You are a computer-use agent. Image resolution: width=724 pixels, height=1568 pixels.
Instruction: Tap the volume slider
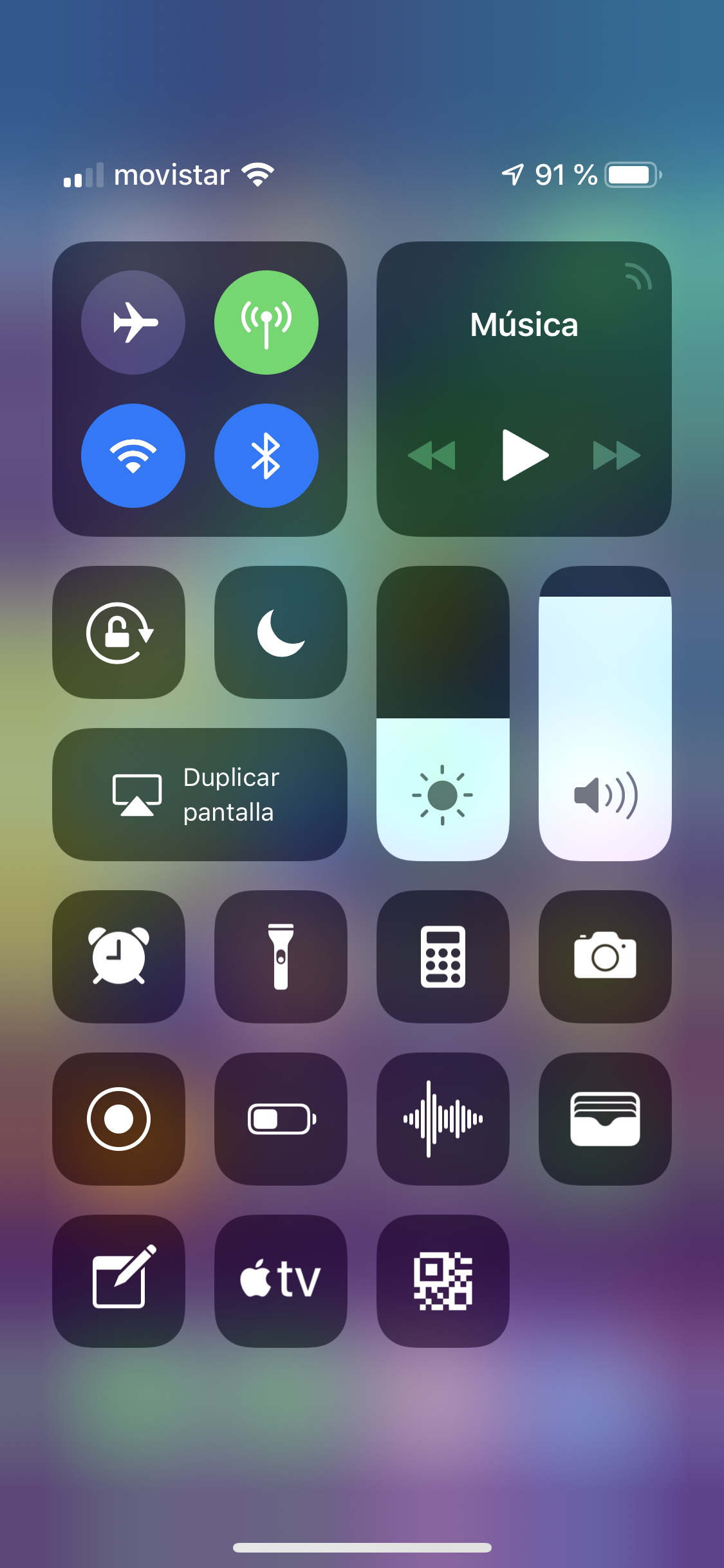pyautogui.click(x=606, y=714)
